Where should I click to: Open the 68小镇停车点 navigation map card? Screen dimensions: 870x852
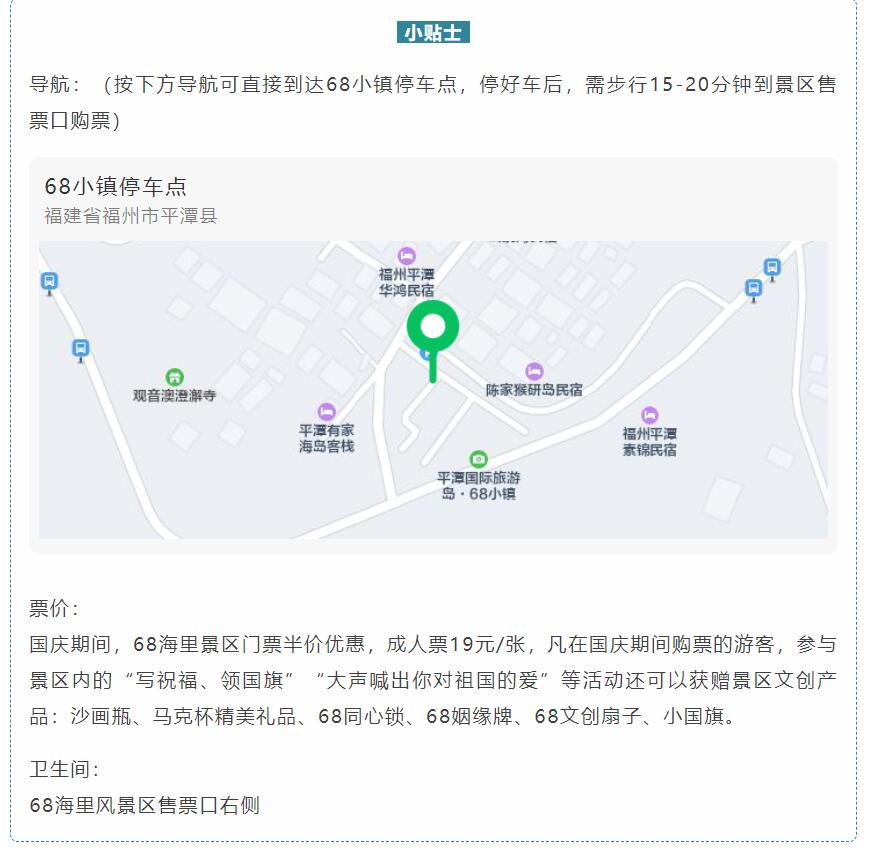432,355
